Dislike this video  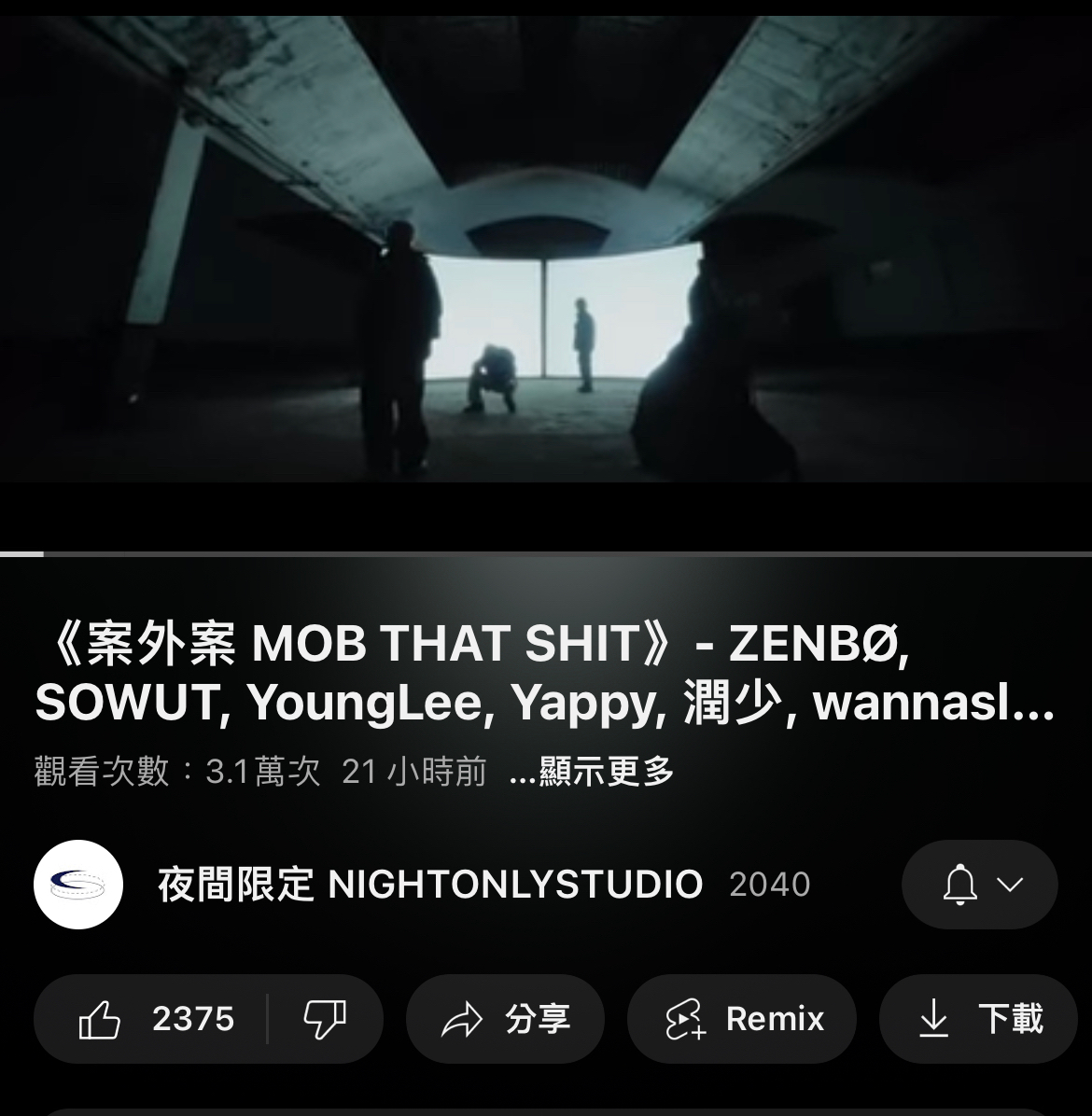pos(325,1018)
